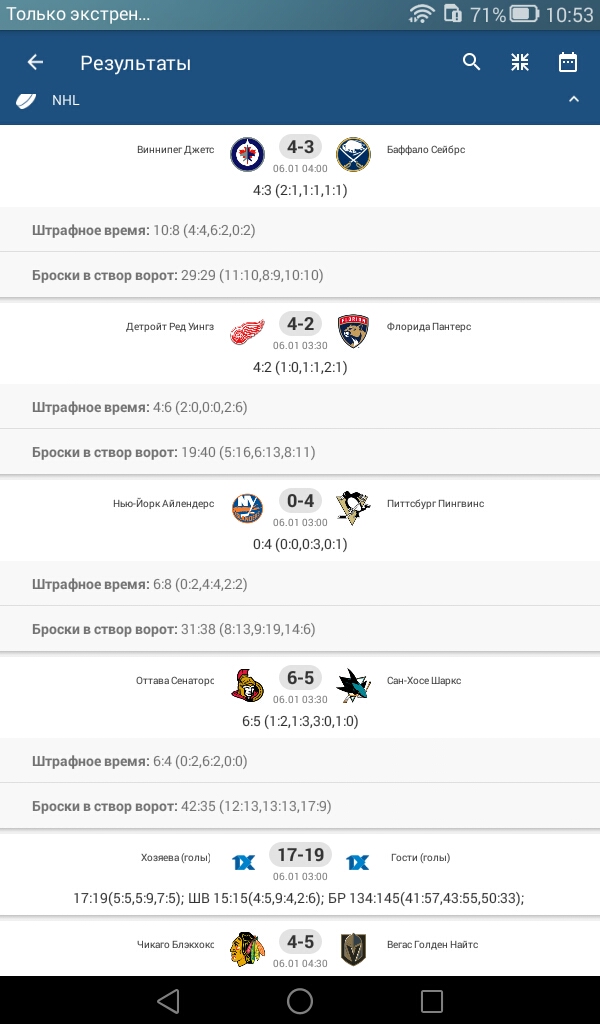Tap the system home button
This screenshot has width=600, height=1024.
300,1000
